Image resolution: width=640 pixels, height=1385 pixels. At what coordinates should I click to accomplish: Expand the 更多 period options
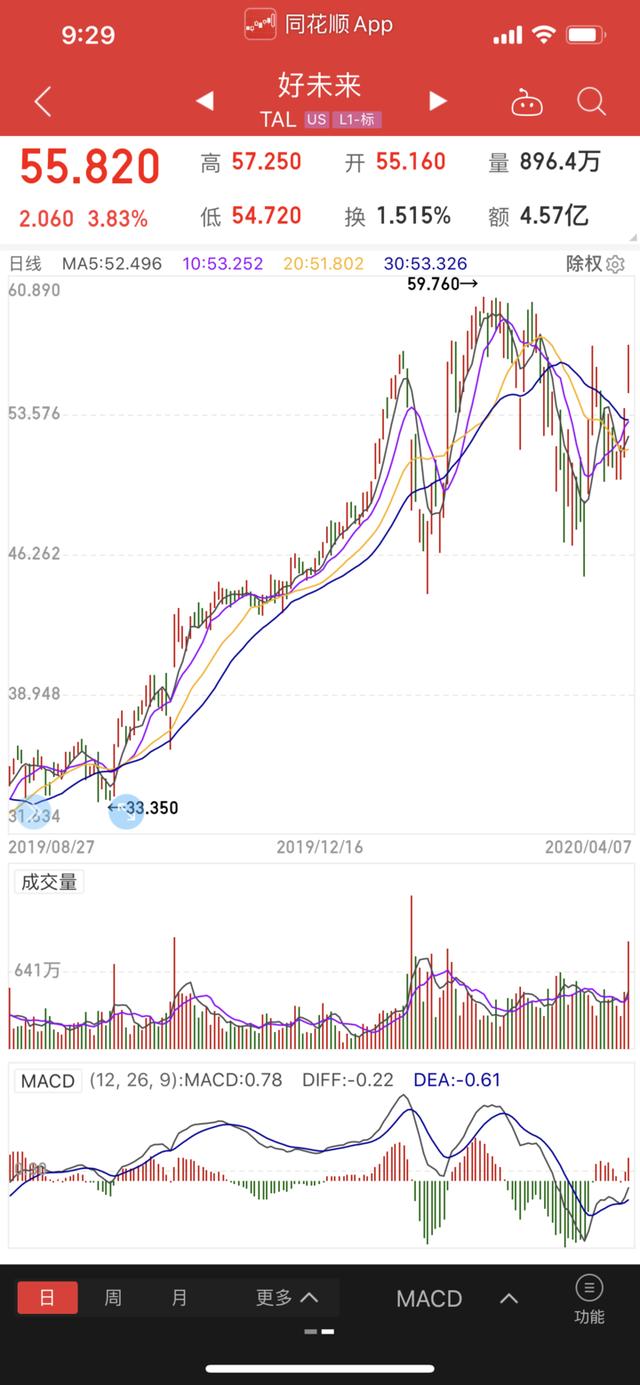tap(287, 1298)
